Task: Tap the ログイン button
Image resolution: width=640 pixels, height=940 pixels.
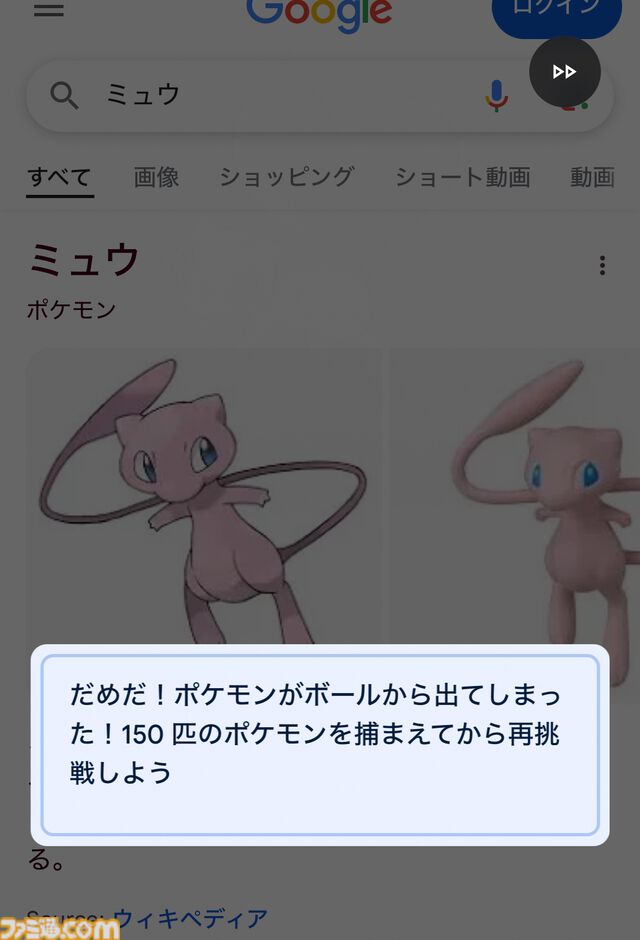Action: [555, 10]
